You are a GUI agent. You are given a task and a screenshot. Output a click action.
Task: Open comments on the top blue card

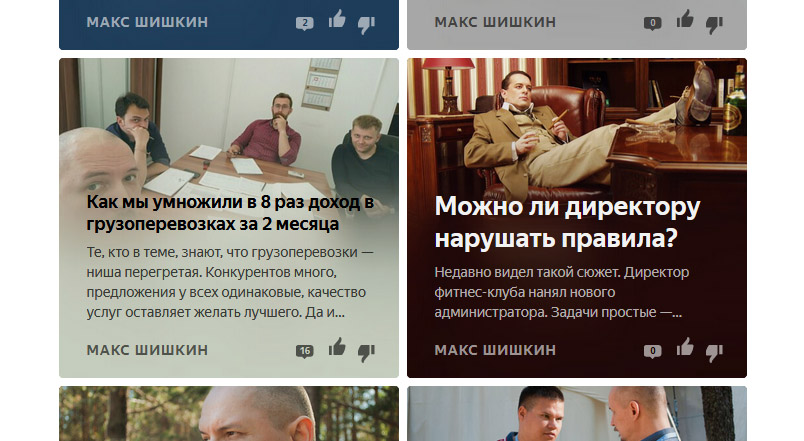click(305, 22)
